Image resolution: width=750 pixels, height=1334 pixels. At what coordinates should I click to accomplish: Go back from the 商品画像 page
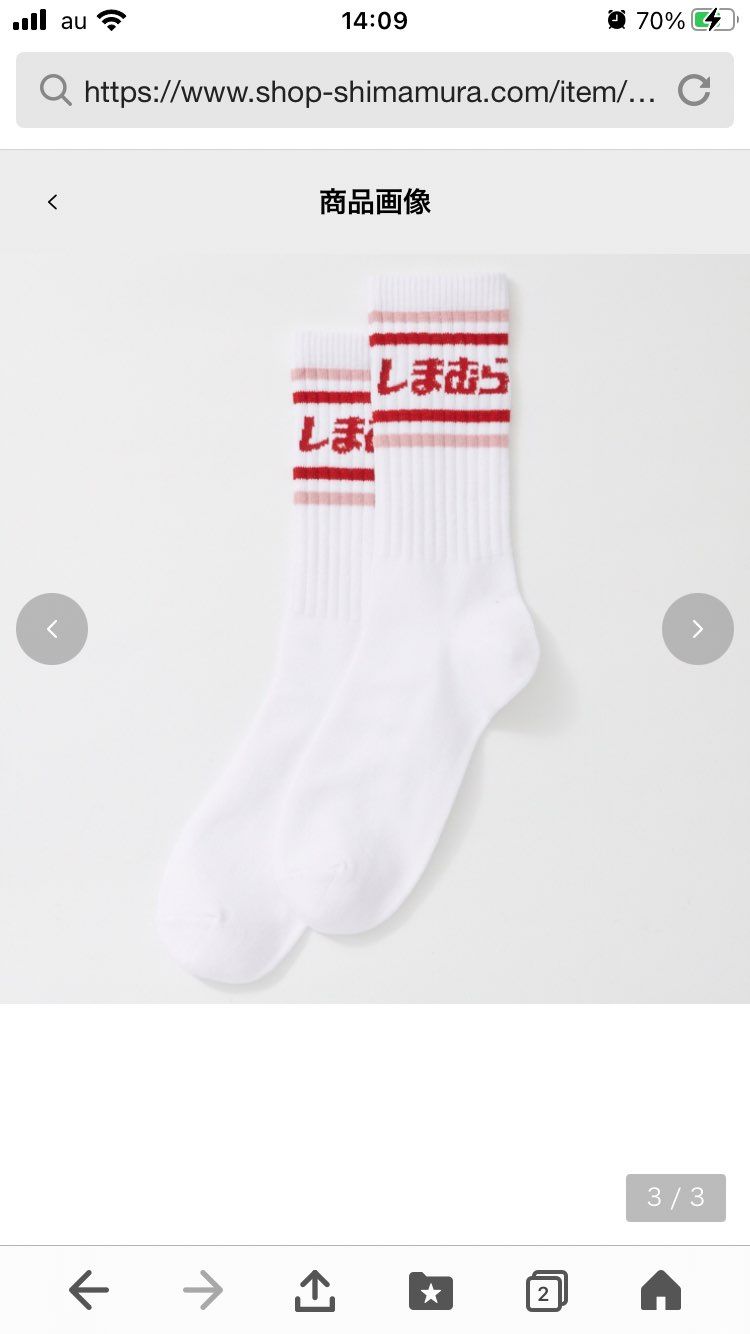(53, 202)
